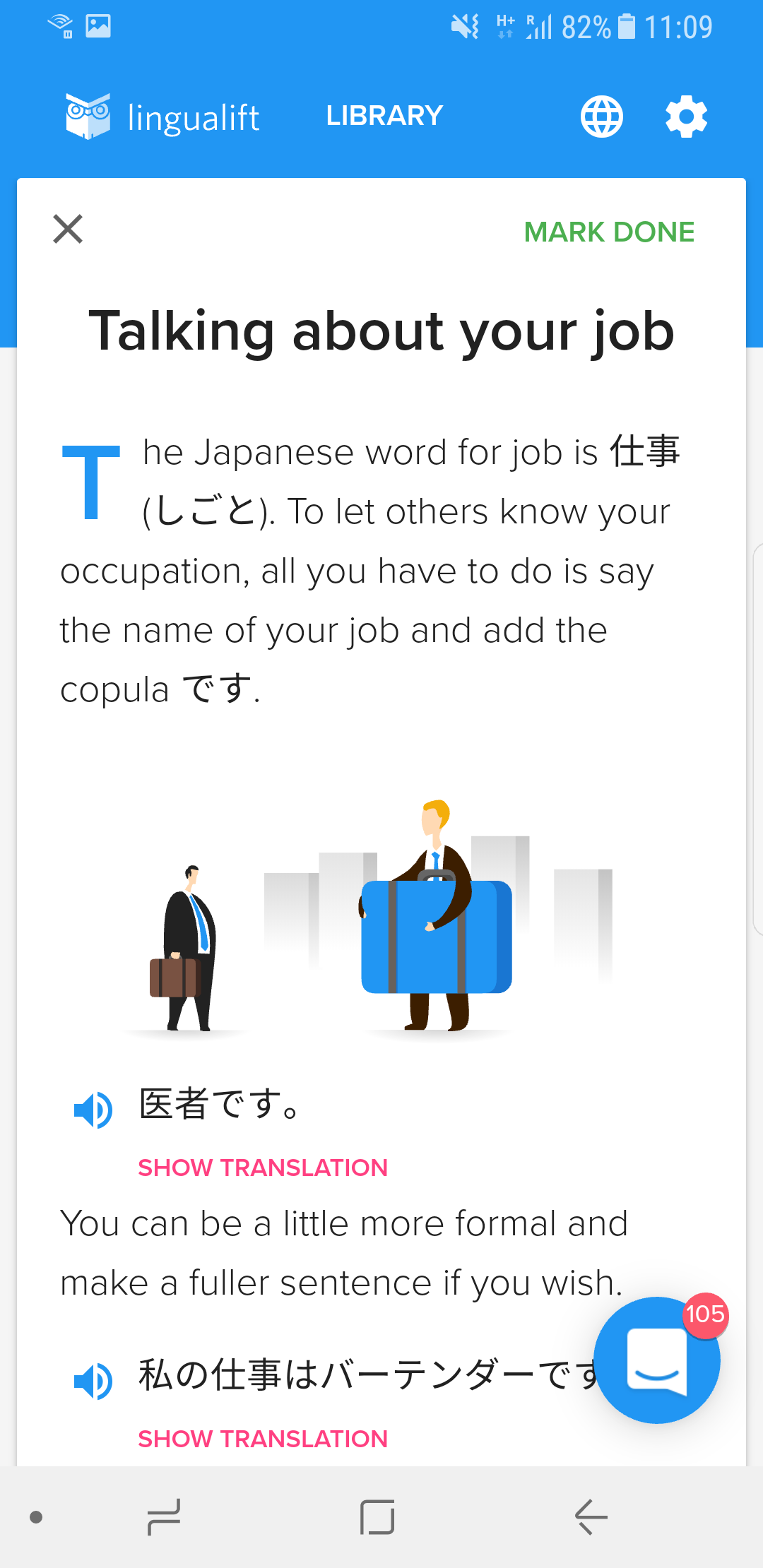
Task: Tap MARK DONE for this lesson
Action: (x=609, y=232)
